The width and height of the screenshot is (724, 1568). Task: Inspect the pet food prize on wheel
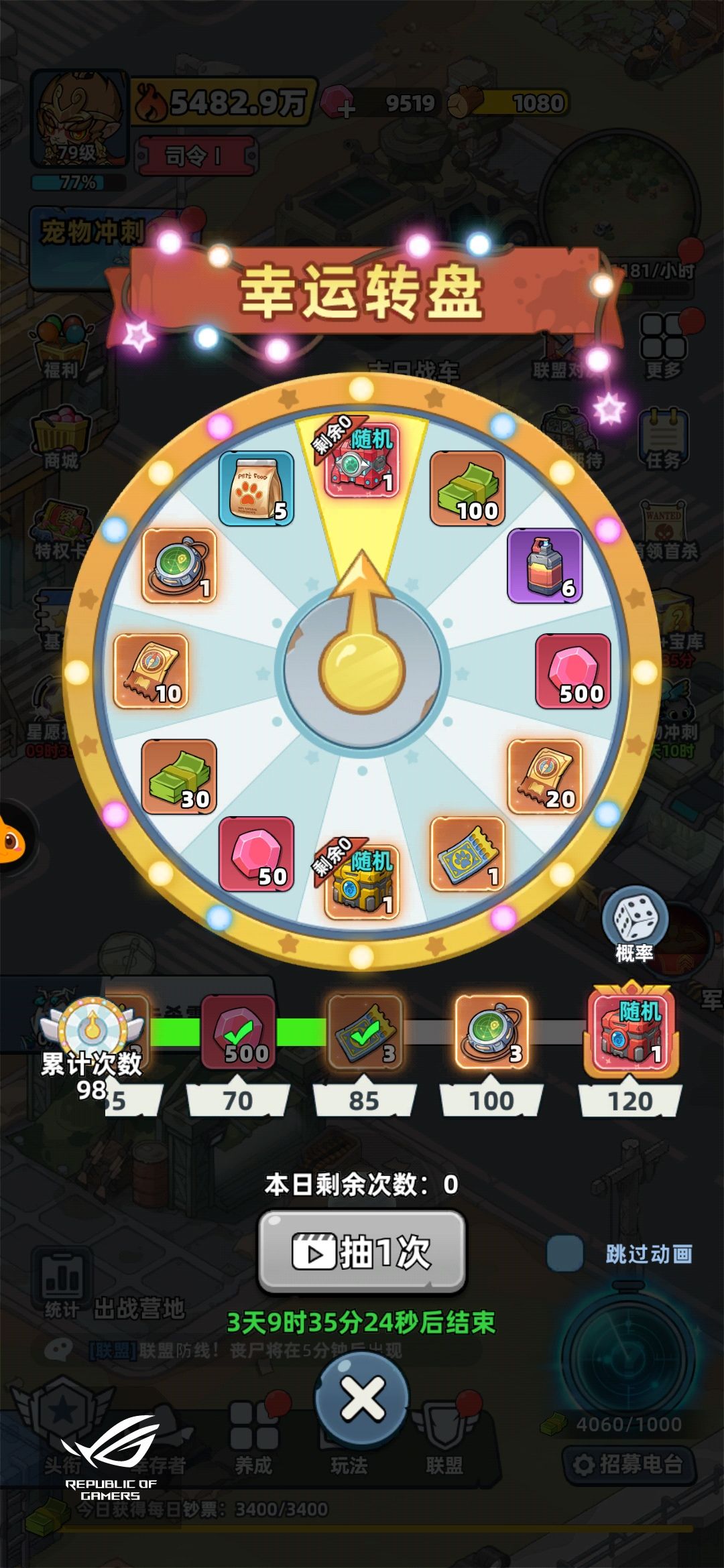pos(256,488)
